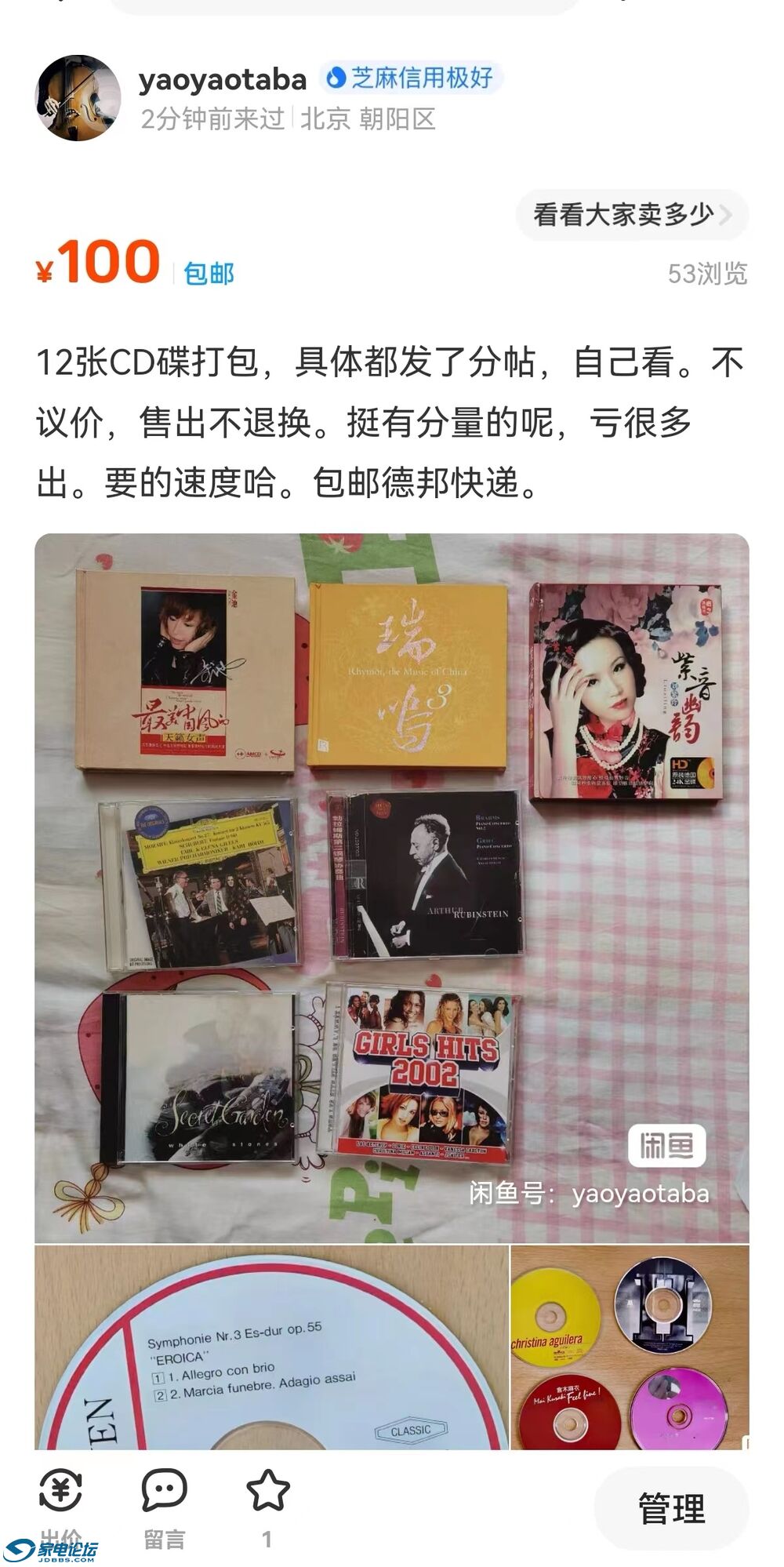Open seller yaoyaotaba's profile avatar

(78, 98)
